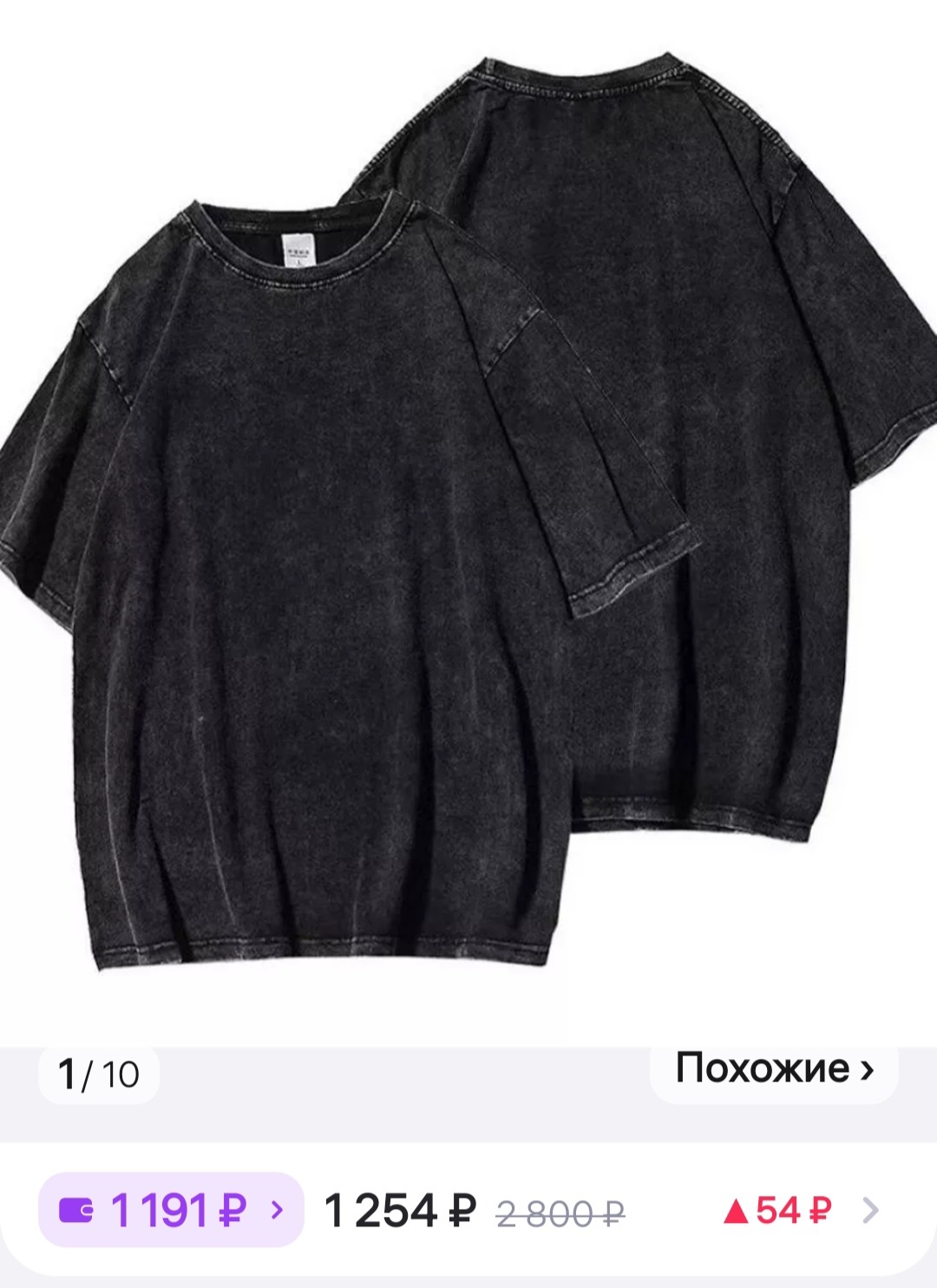The width and height of the screenshot is (937, 1288).
Task: Open the product photo full screen
Action: tap(468, 520)
